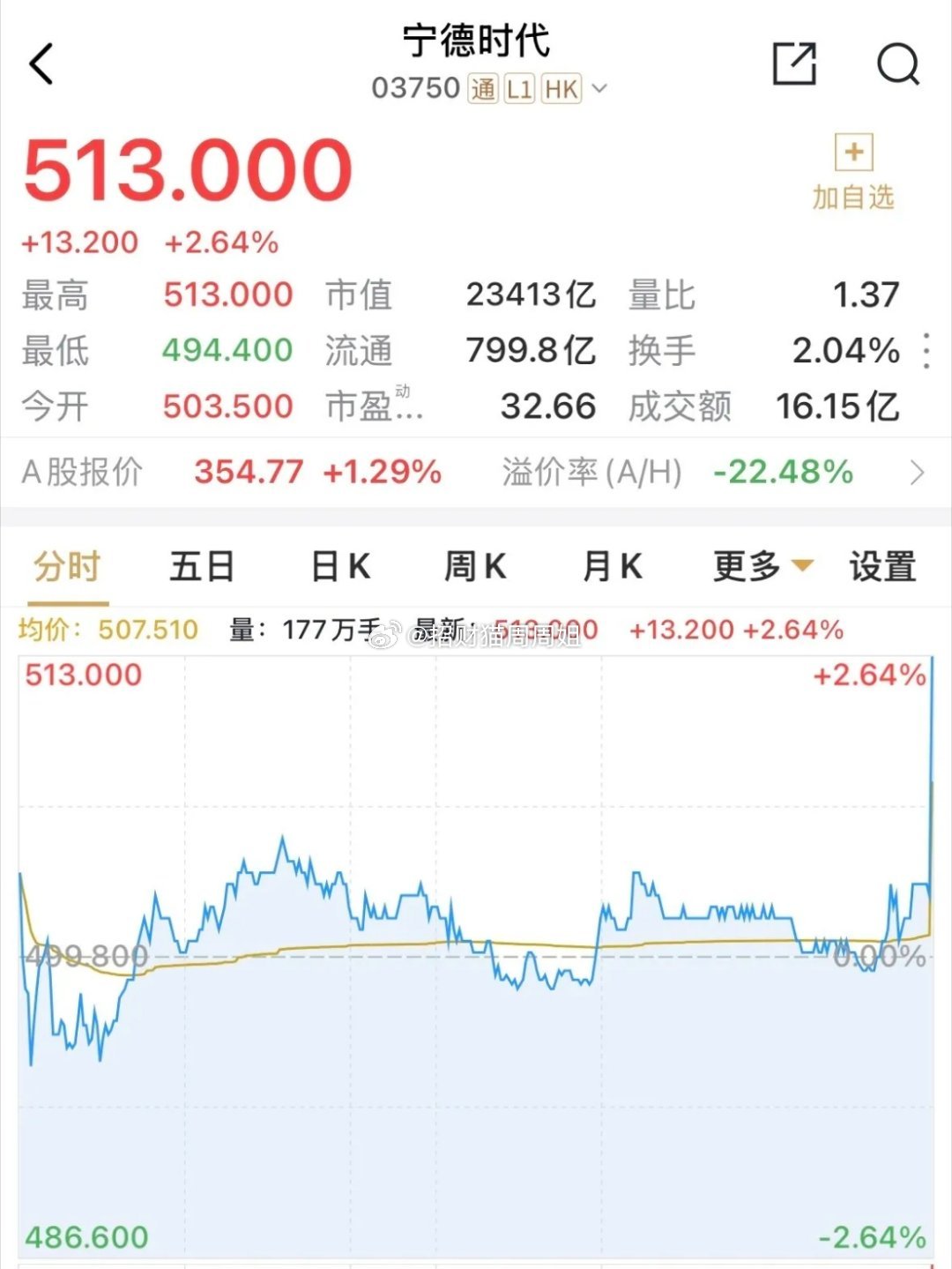This screenshot has height=1269, width=952.
Task: Open 设置 chart settings
Action: click(x=881, y=567)
